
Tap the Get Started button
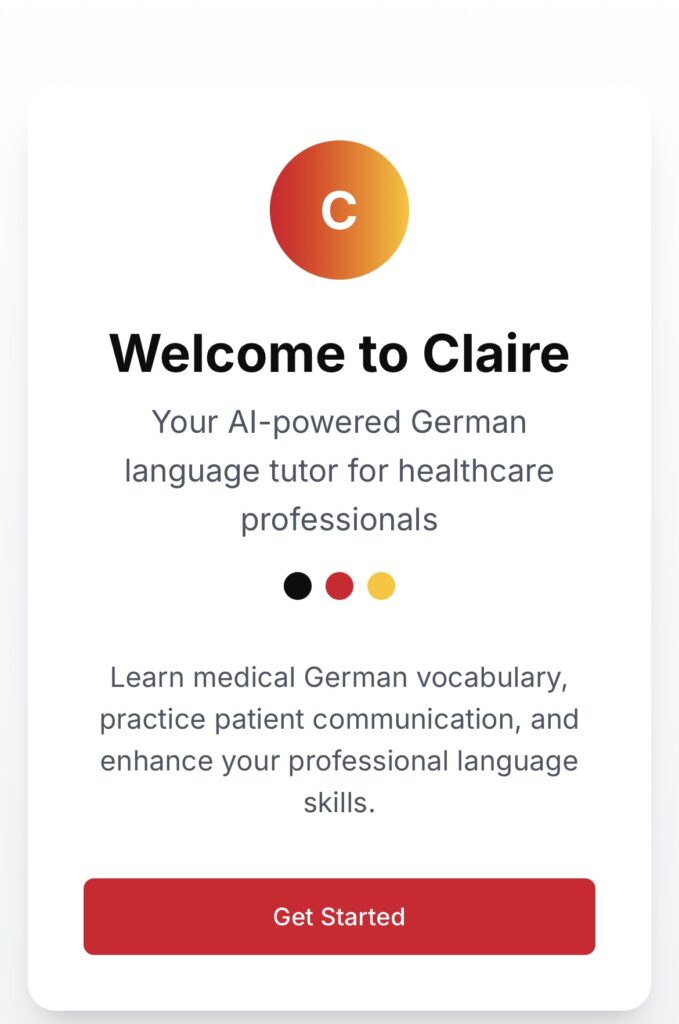[x=339, y=916]
